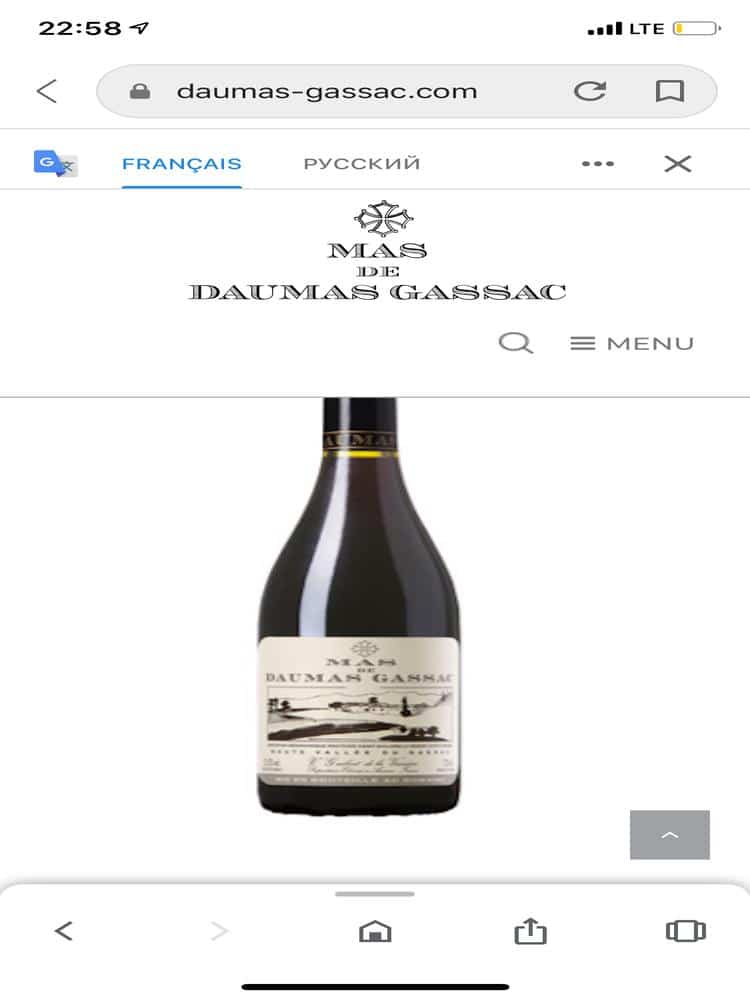Screen dimensions: 750x1000
Task: Reload the current page
Action: point(590,91)
